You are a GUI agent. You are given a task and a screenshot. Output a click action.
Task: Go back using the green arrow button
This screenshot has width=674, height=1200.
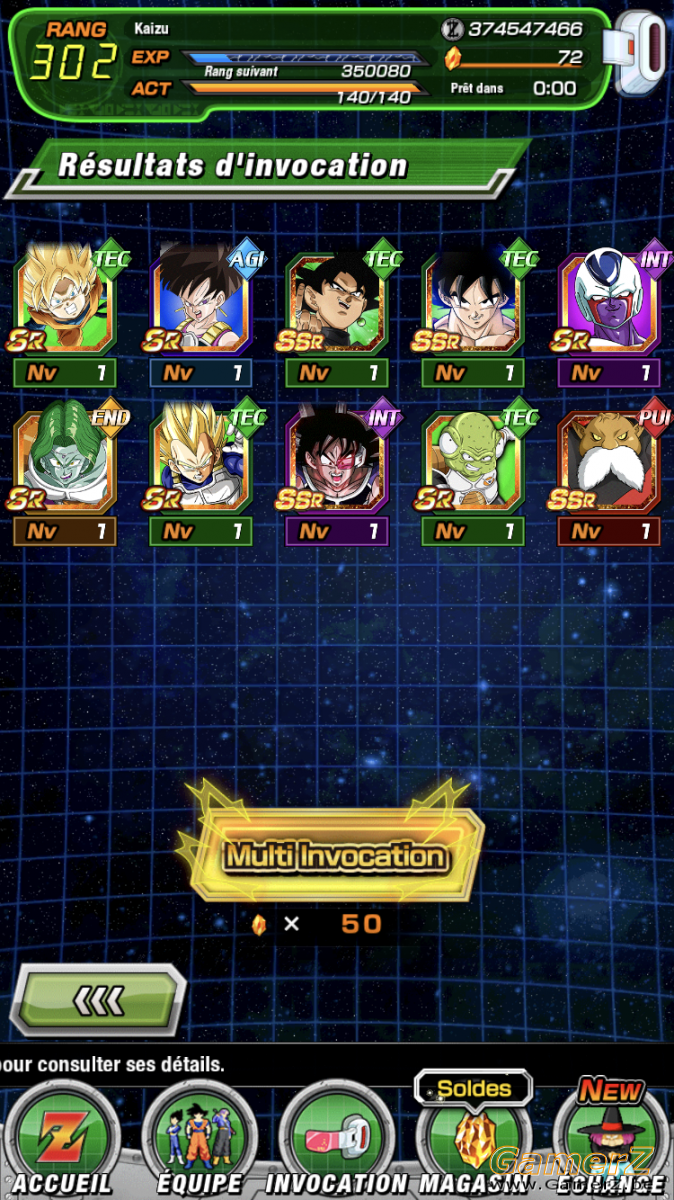point(98,999)
